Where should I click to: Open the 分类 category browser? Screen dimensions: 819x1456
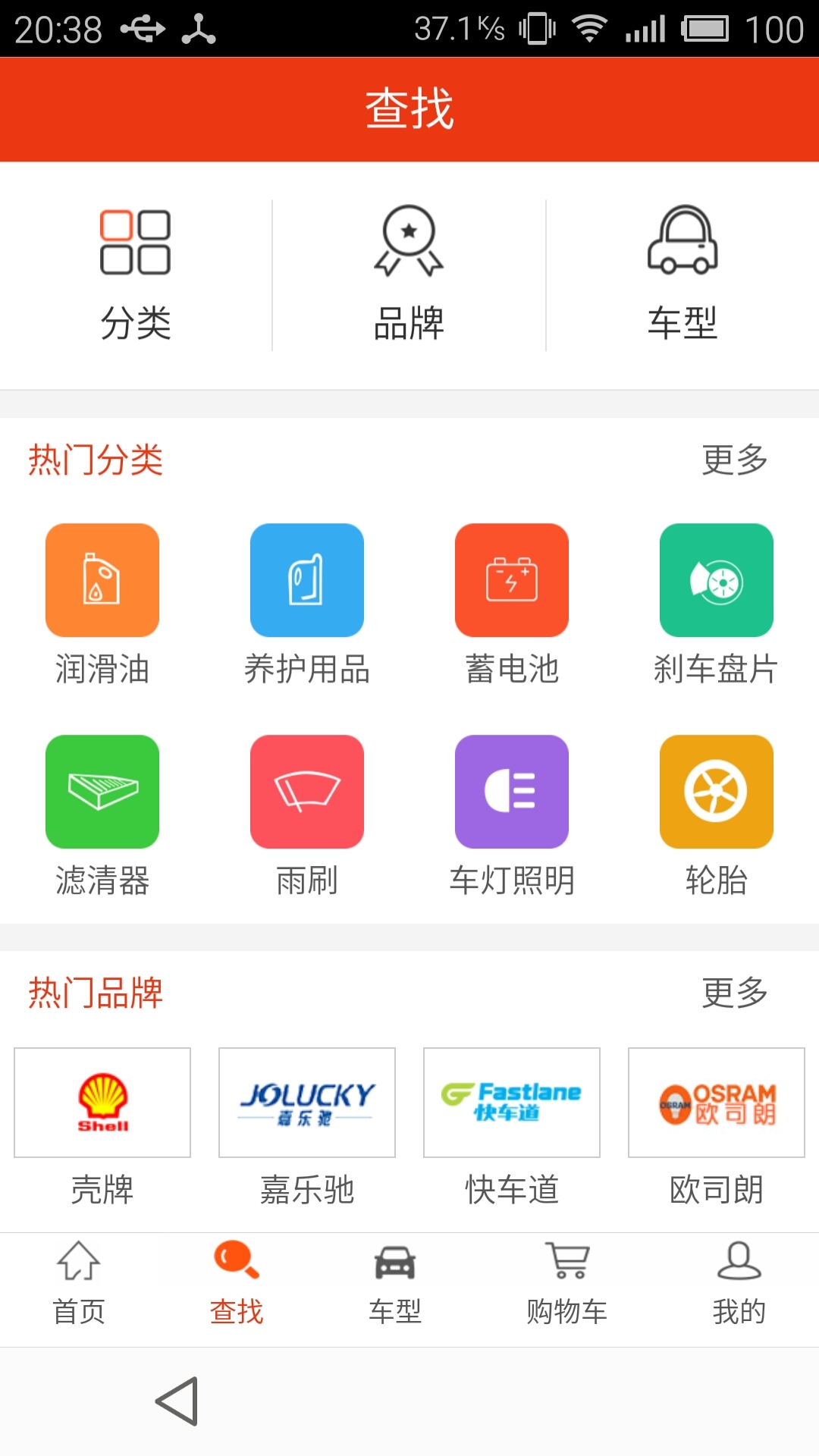click(x=136, y=275)
